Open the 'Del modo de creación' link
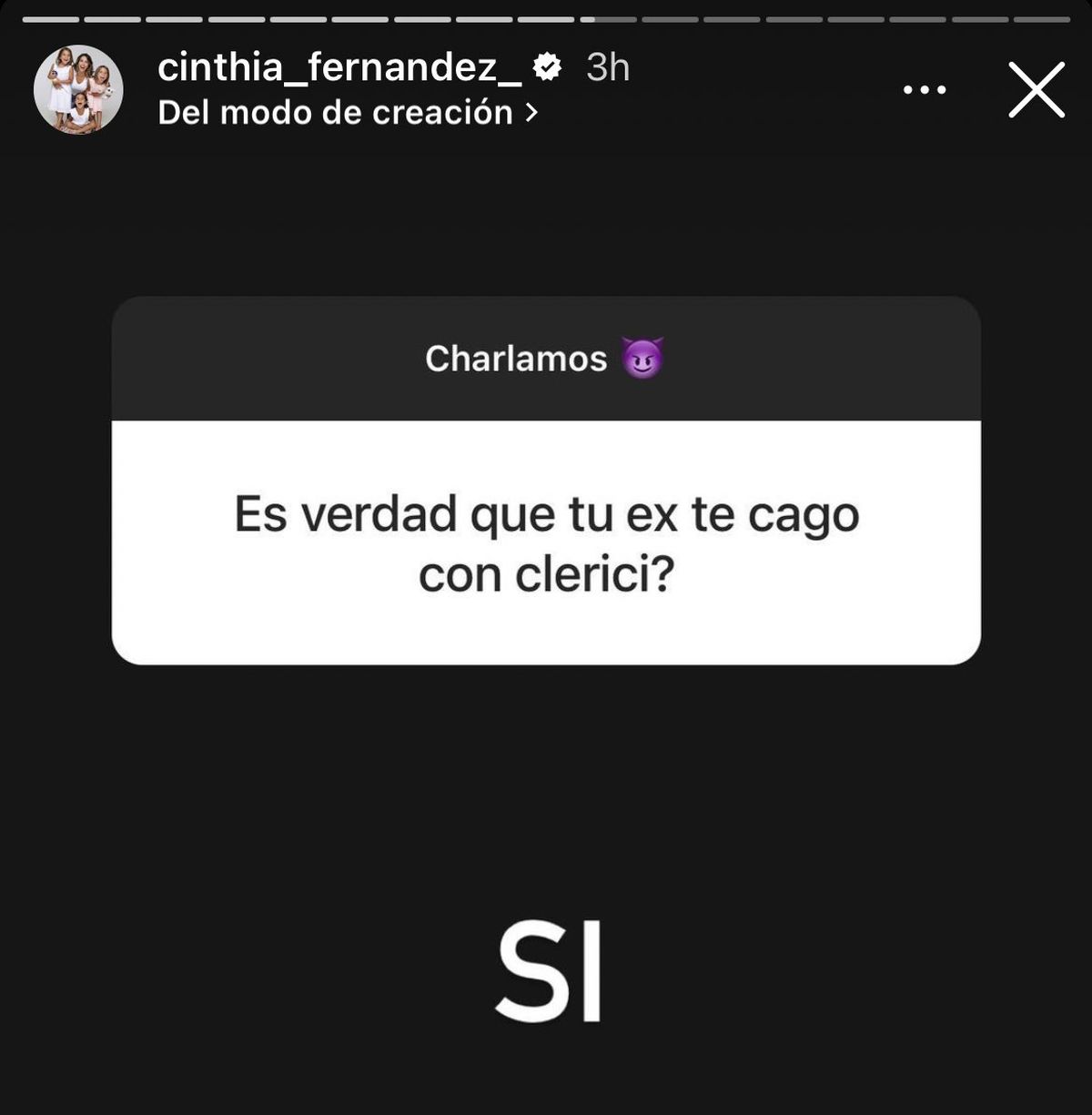 click(347, 113)
